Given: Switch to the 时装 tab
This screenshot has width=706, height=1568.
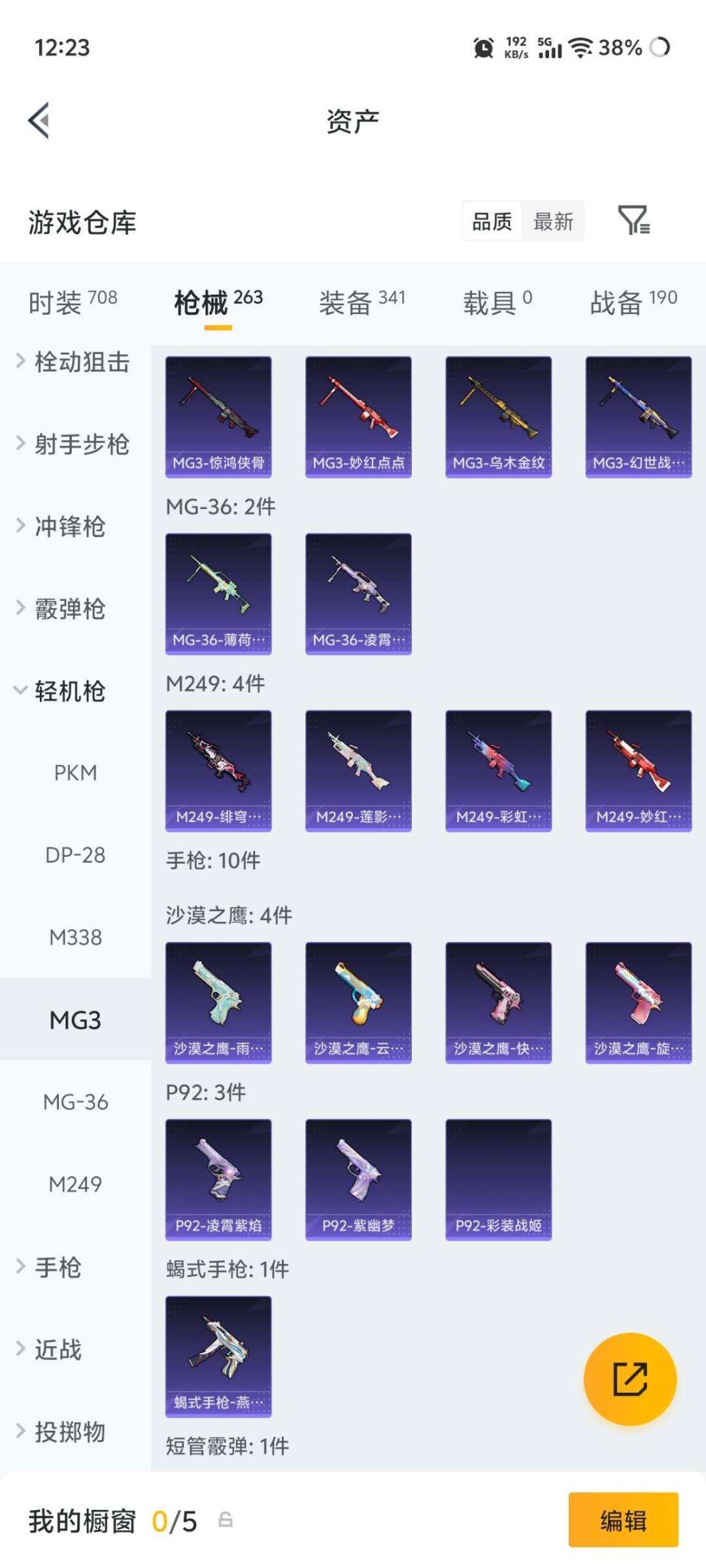Looking at the screenshot, I should (x=73, y=302).
